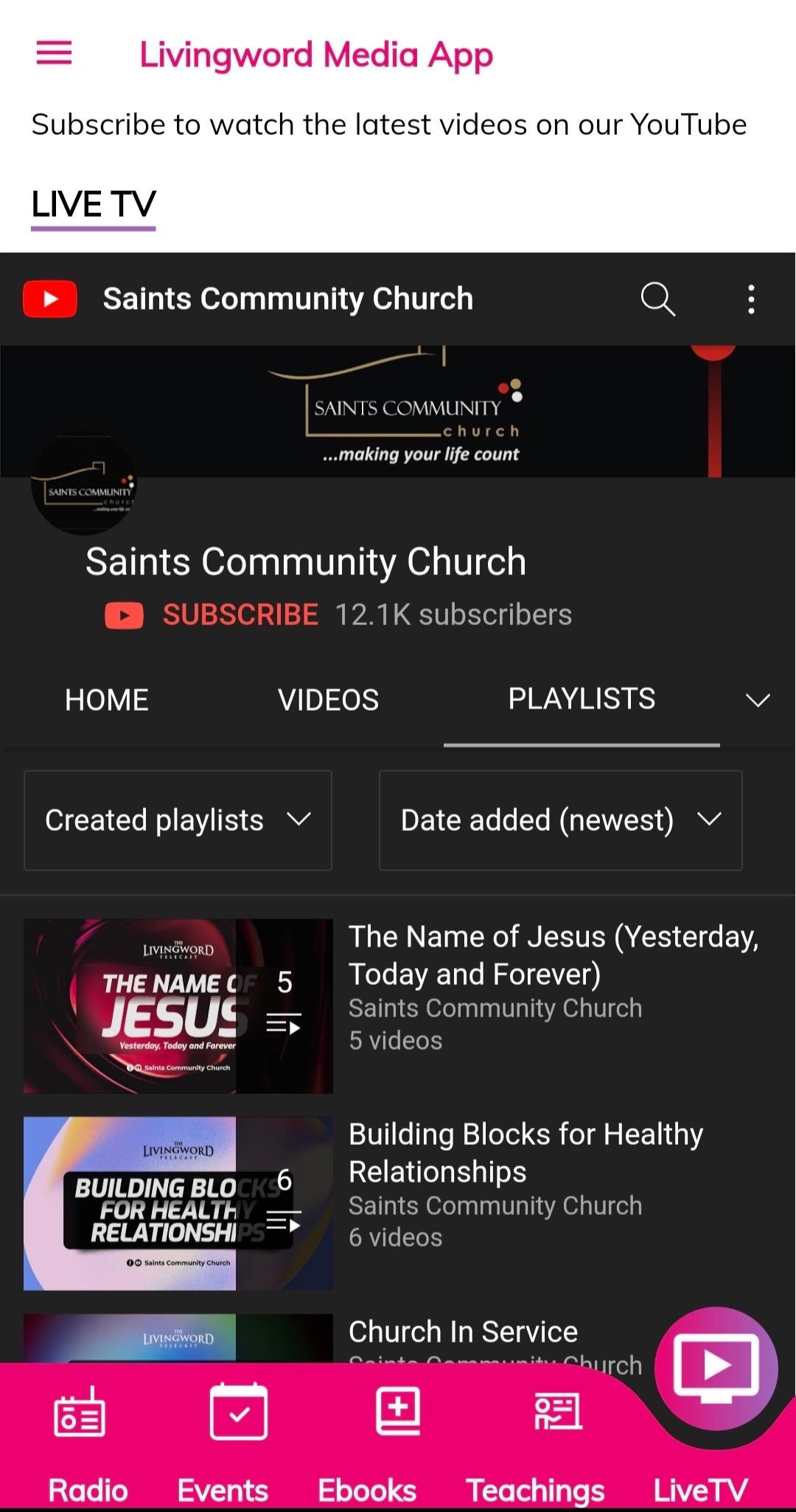The image size is (796, 1512).
Task: Subscribe to Saints Community Church
Action: click(240, 615)
